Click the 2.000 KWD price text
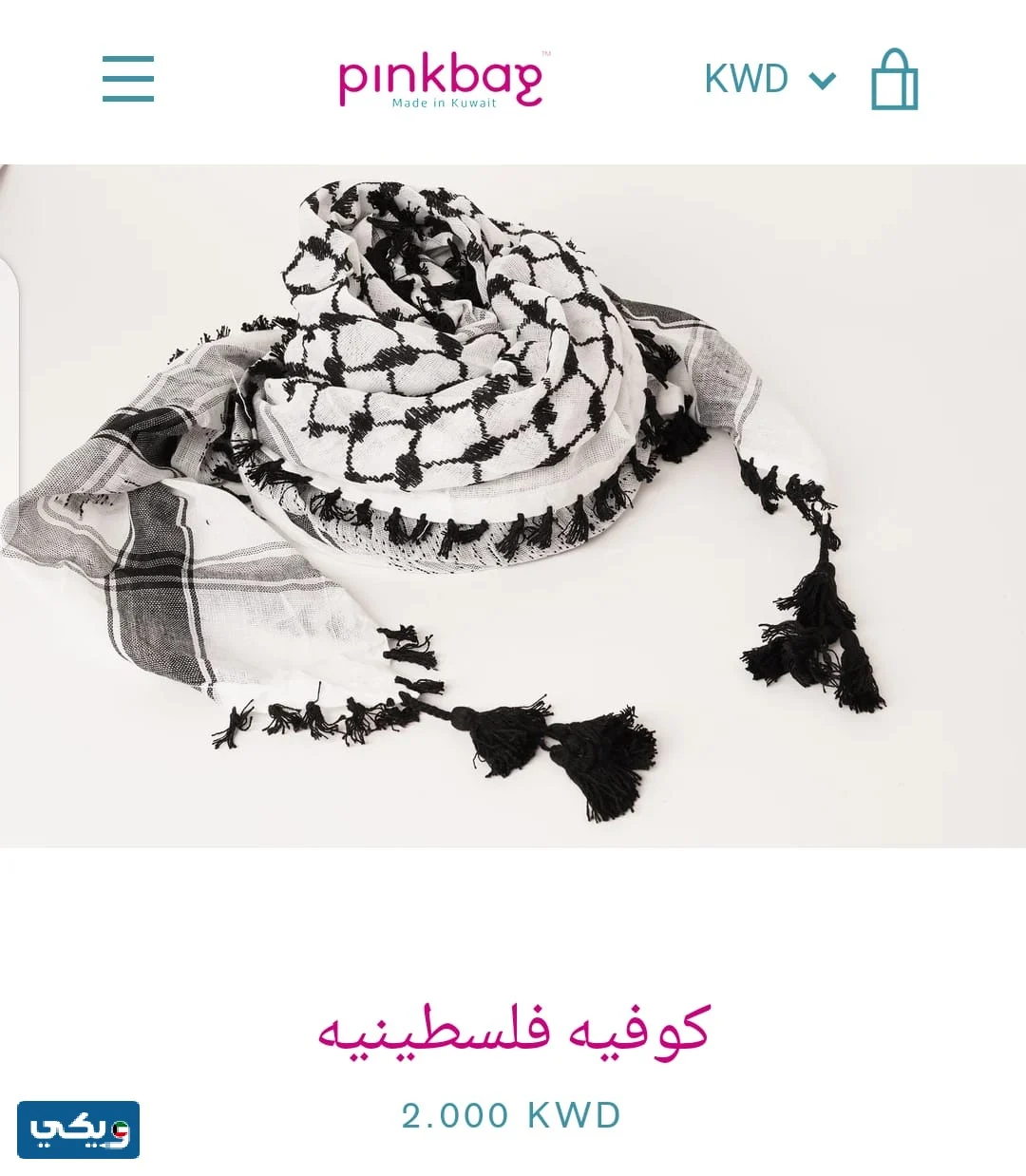 (513, 1116)
